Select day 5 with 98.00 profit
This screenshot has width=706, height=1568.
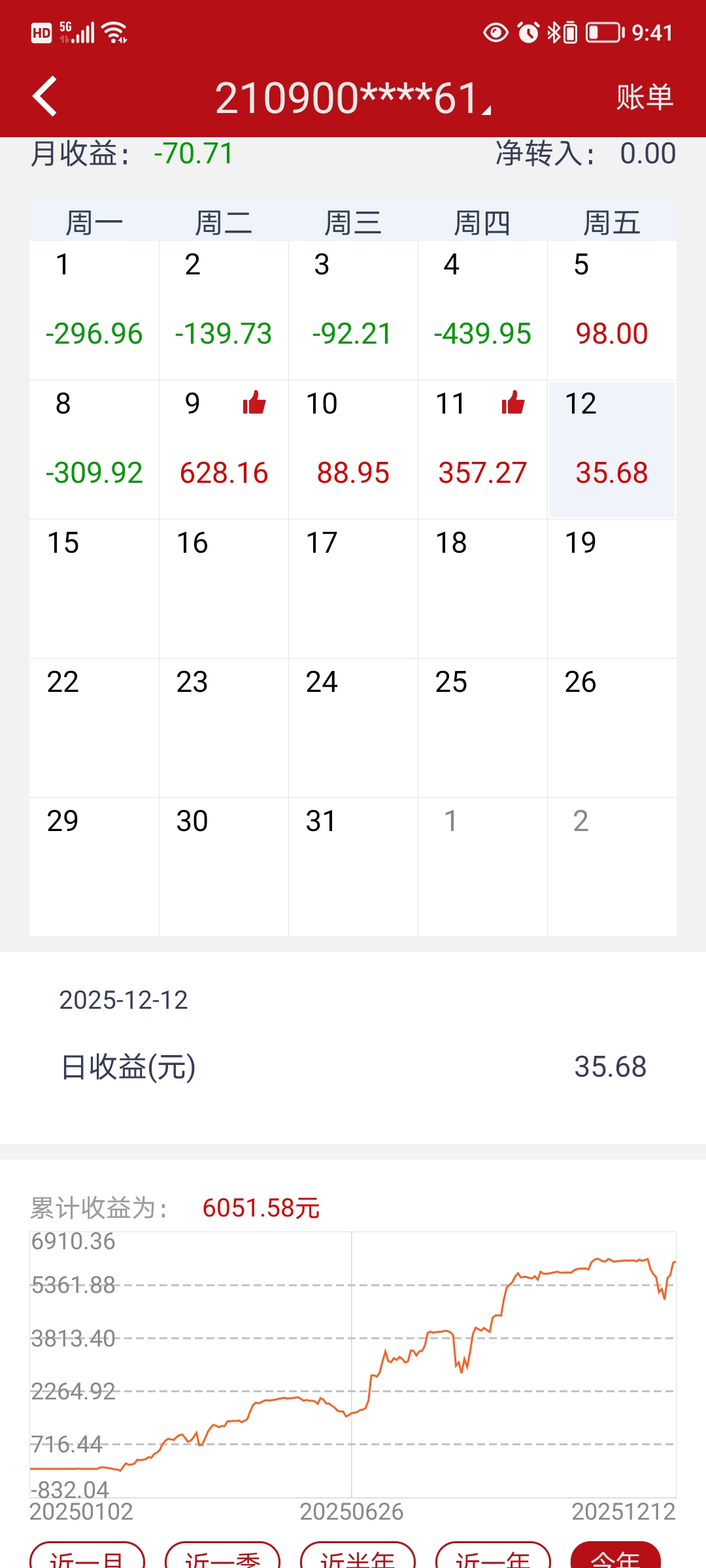point(612,310)
